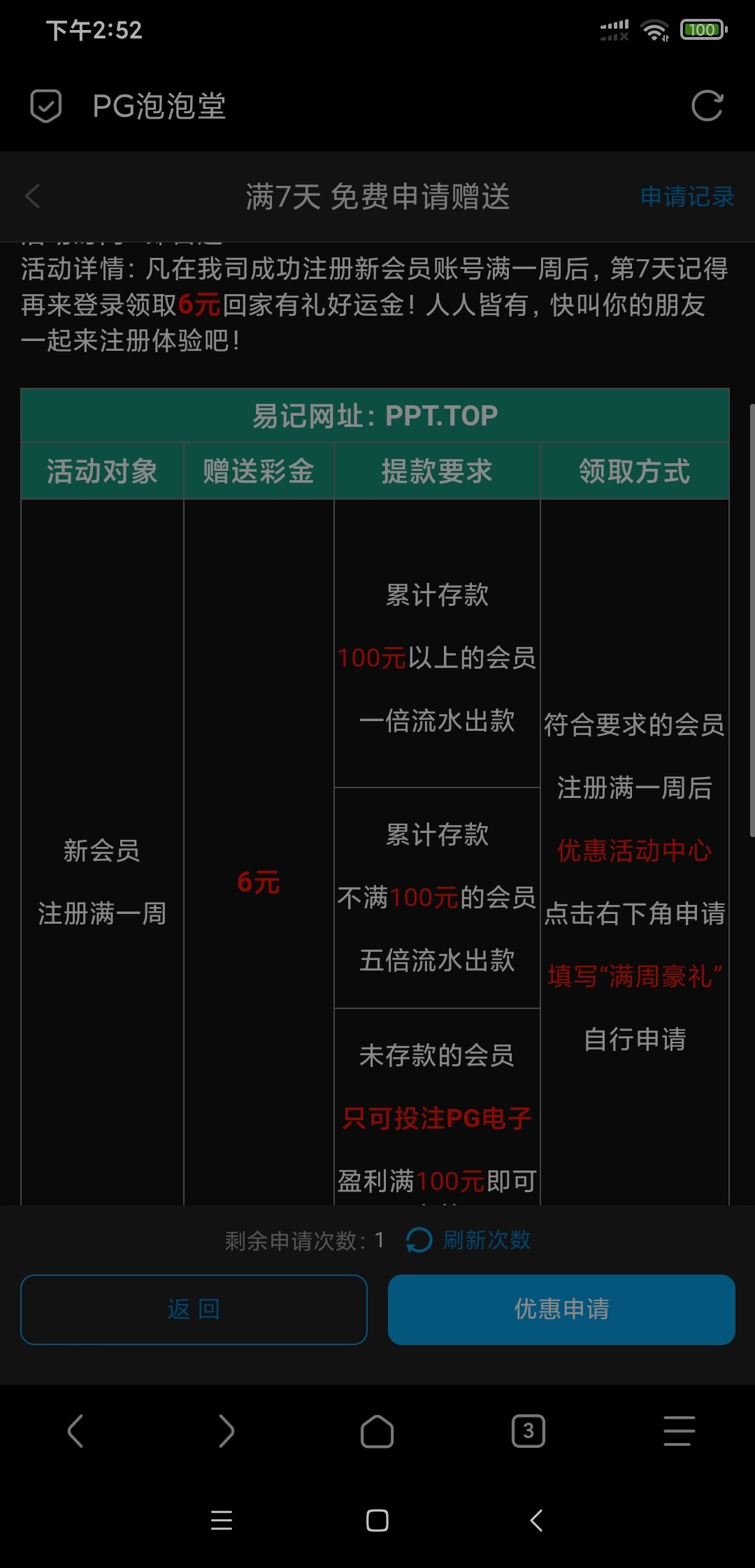Tap the security shield icon beside PG泡泡堂
The width and height of the screenshot is (755, 1568).
[46, 106]
